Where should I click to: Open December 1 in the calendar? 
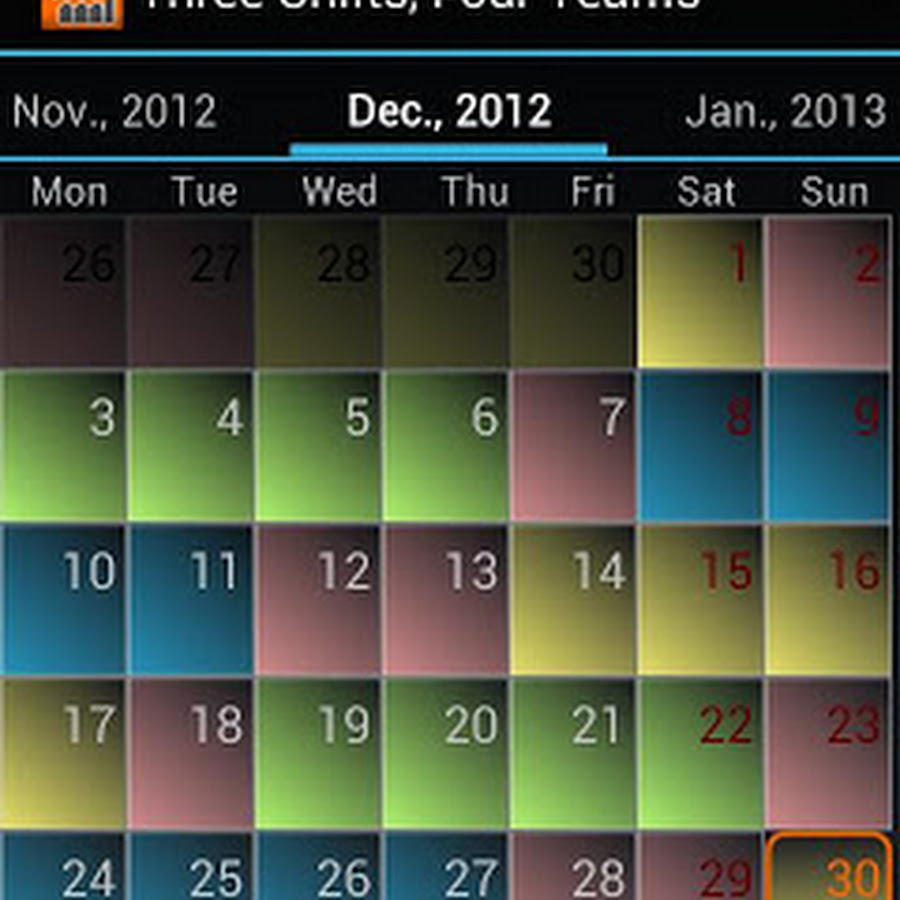[x=700, y=292]
